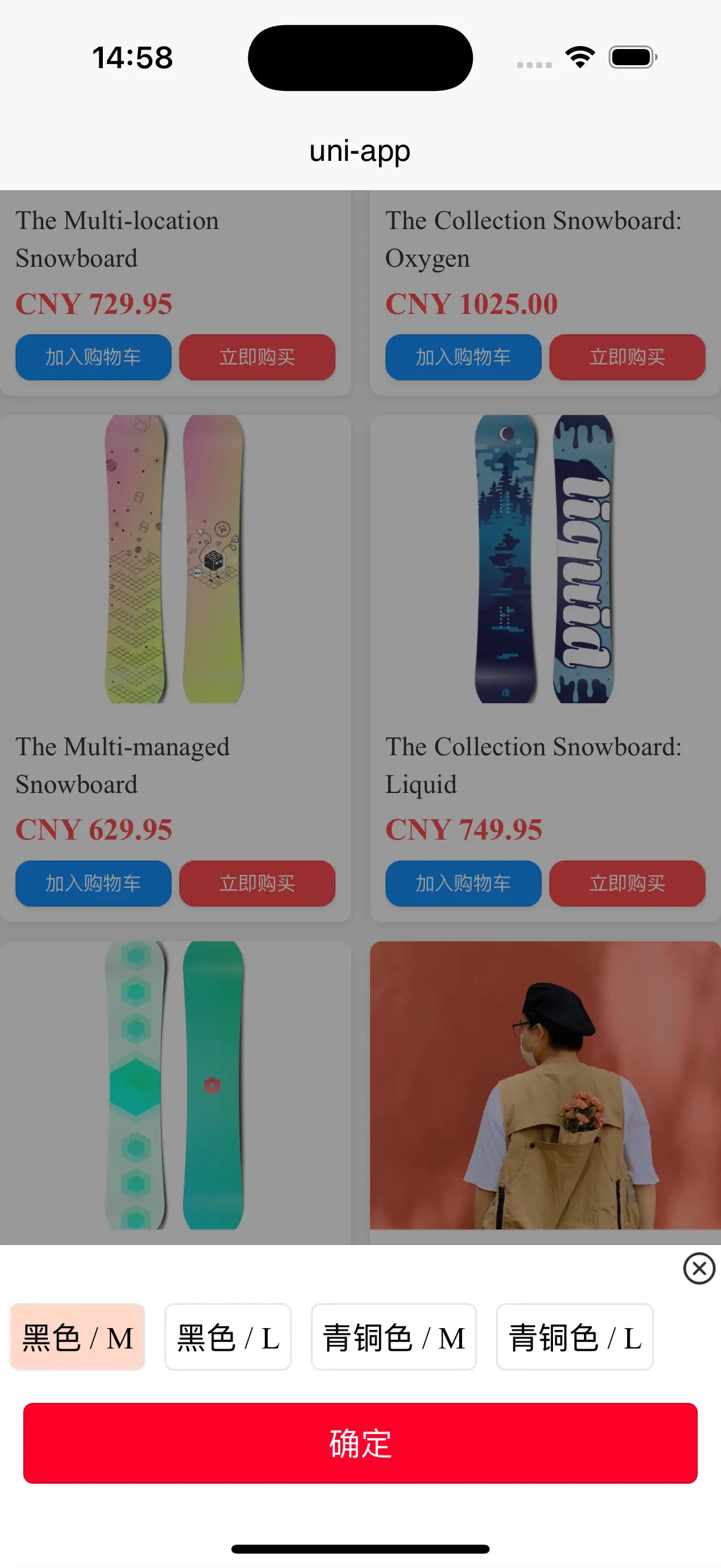Confirm selection with 确定 button
Viewport: 721px width, 1568px height.
point(360,1442)
